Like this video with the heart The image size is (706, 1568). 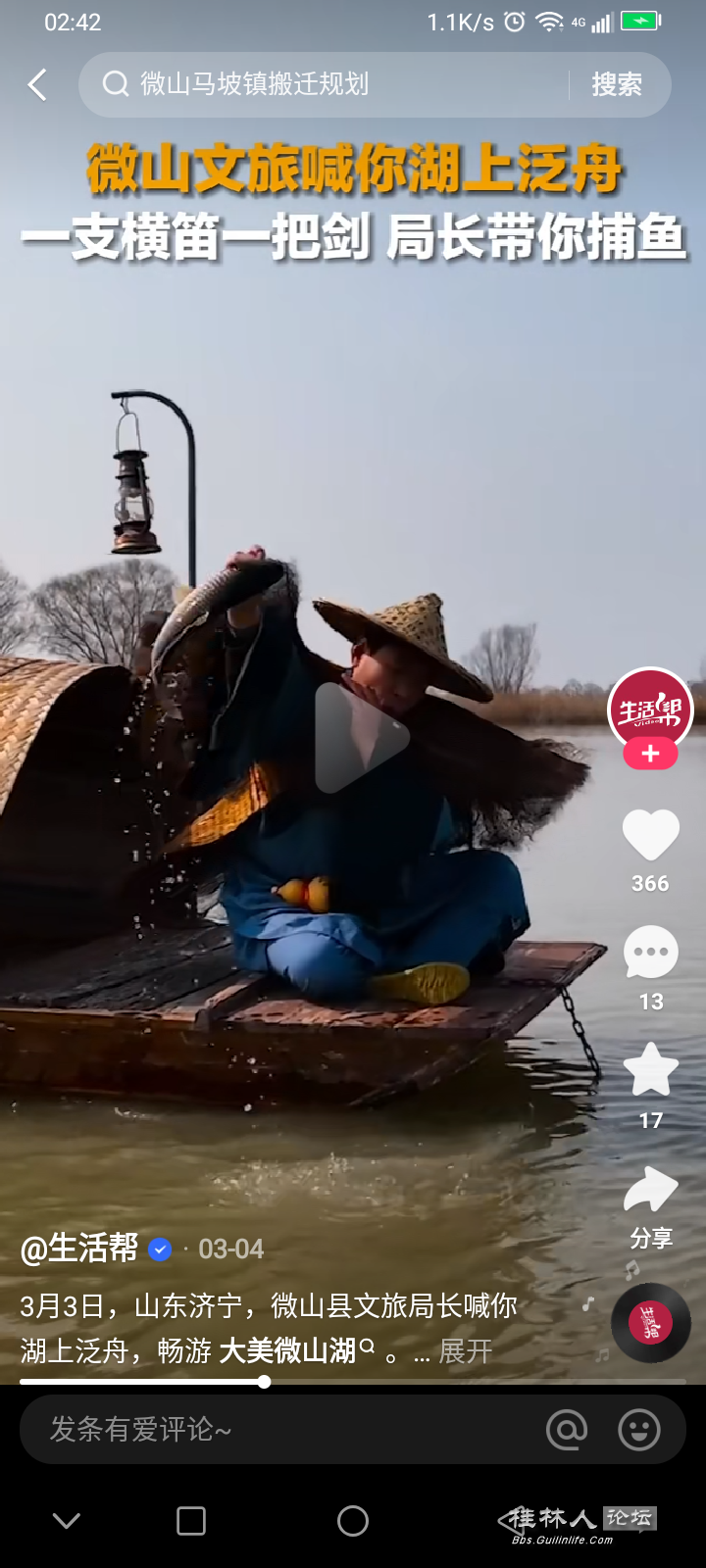[650, 836]
